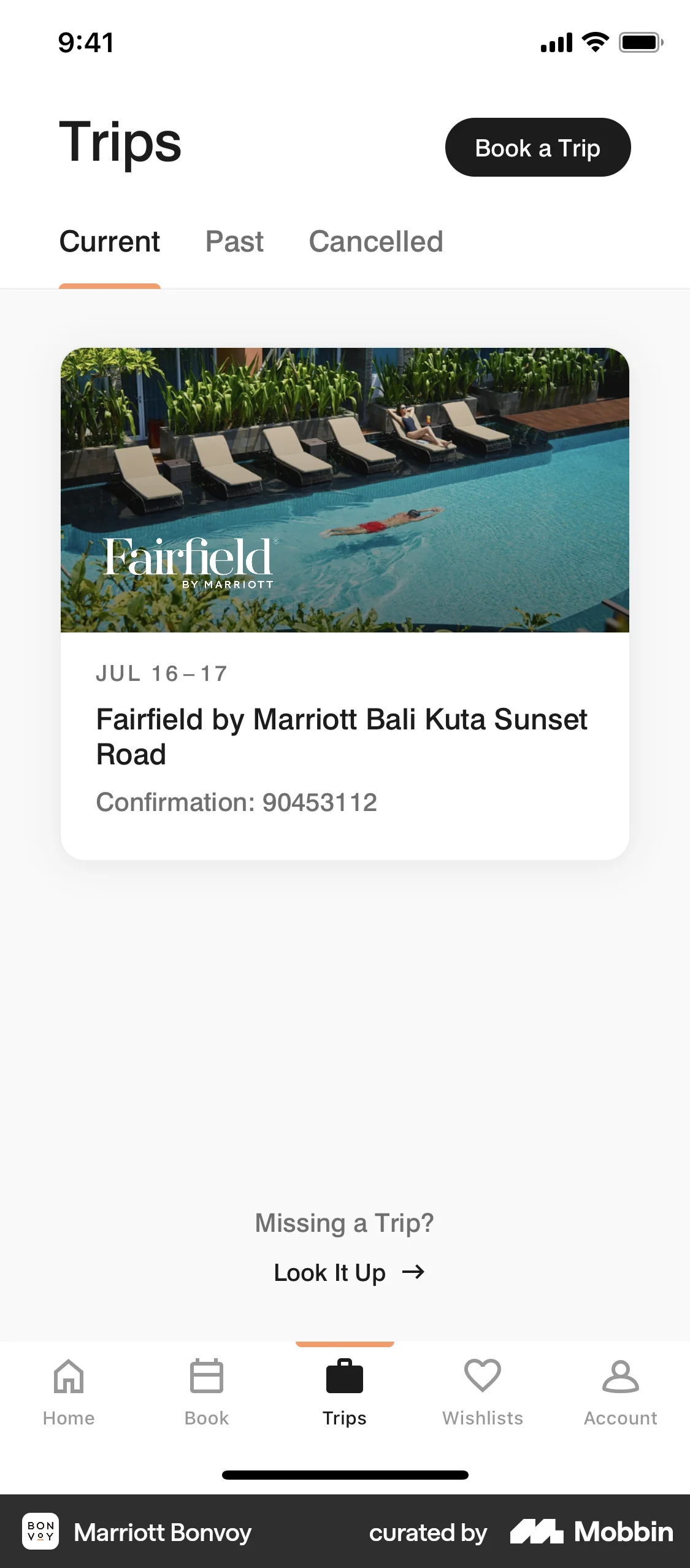Select the Current trips tab
Screen dimensions: 690x1568
pyautogui.click(x=109, y=242)
